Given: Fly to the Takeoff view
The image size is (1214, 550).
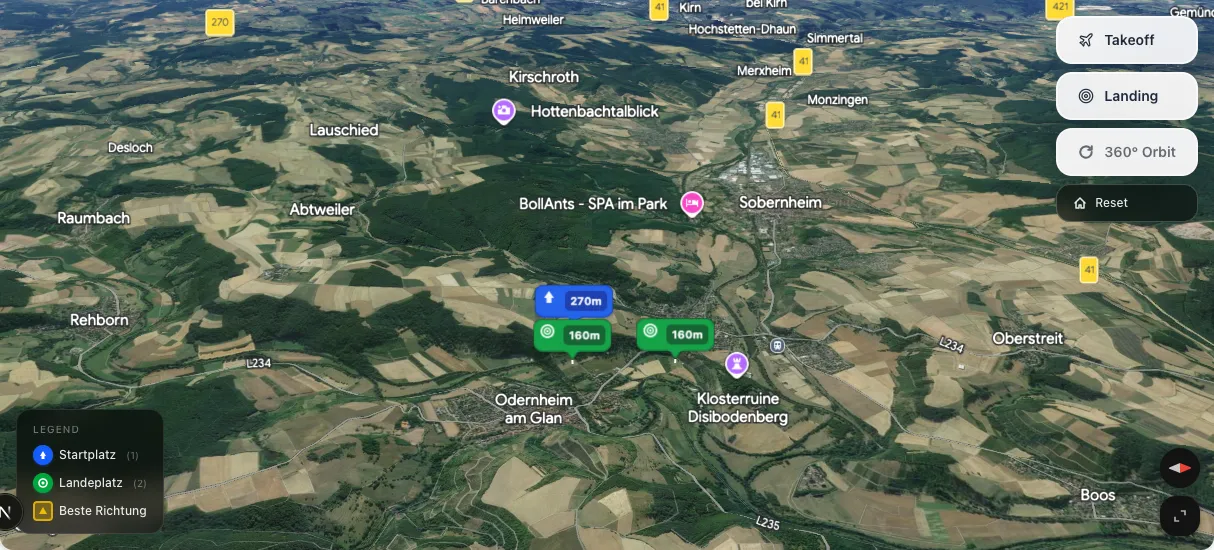Looking at the screenshot, I should [1126, 40].
